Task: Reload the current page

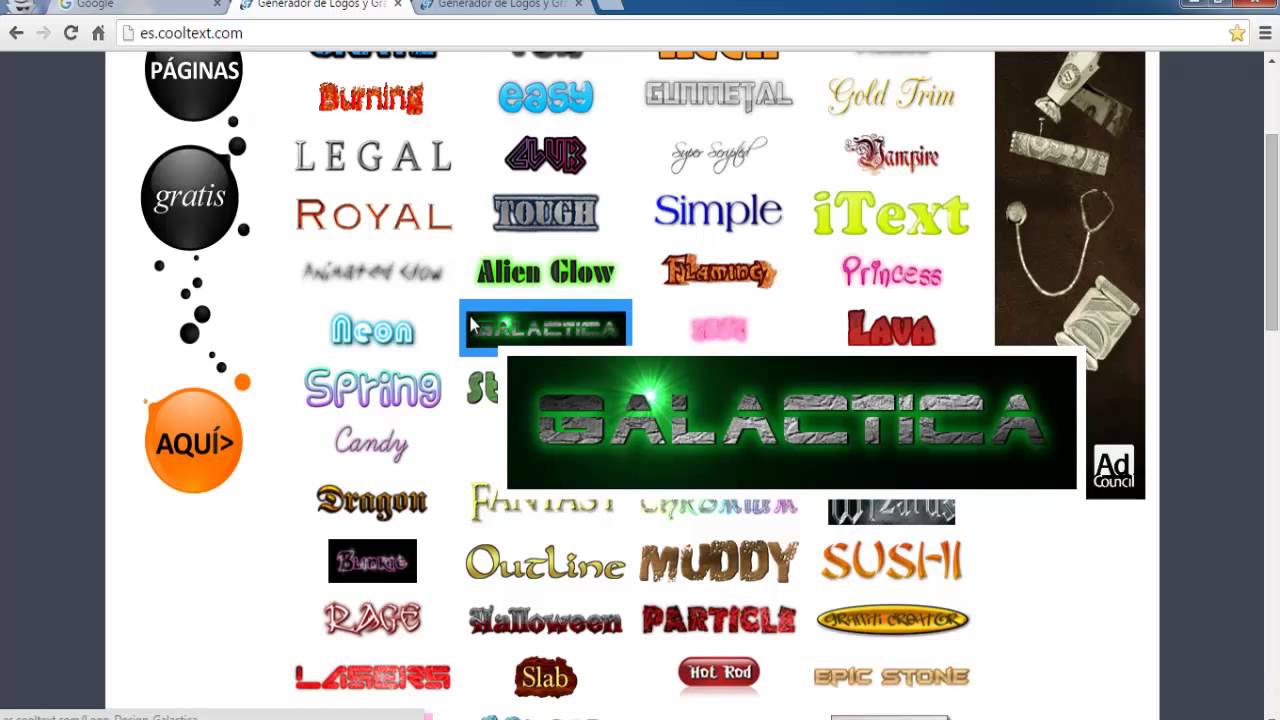Action: click(71, 33)
